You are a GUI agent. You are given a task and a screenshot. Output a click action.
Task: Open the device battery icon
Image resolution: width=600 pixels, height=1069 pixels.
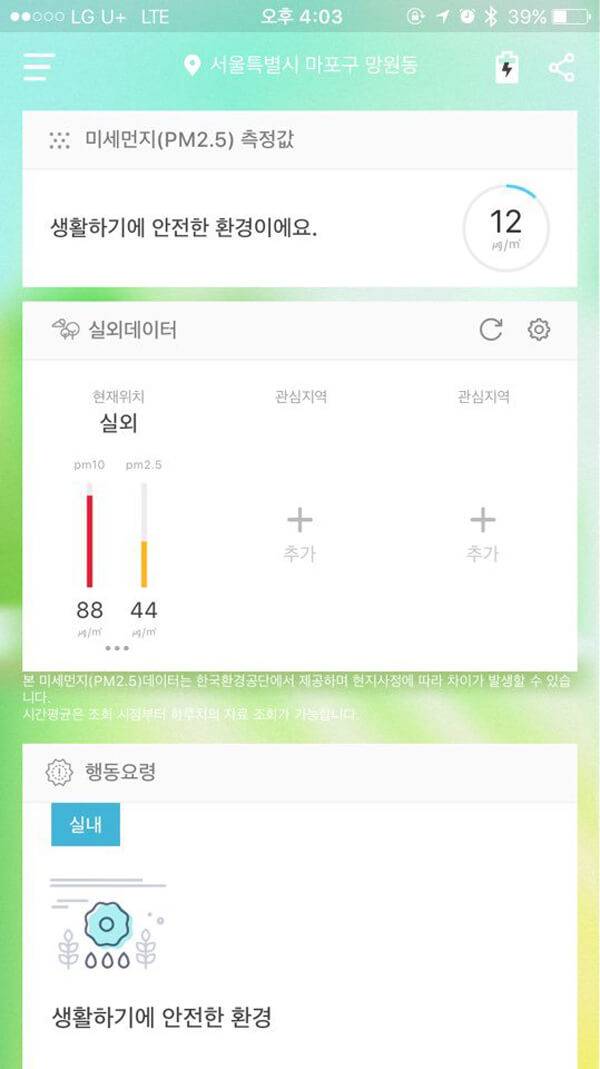point(507,68)
